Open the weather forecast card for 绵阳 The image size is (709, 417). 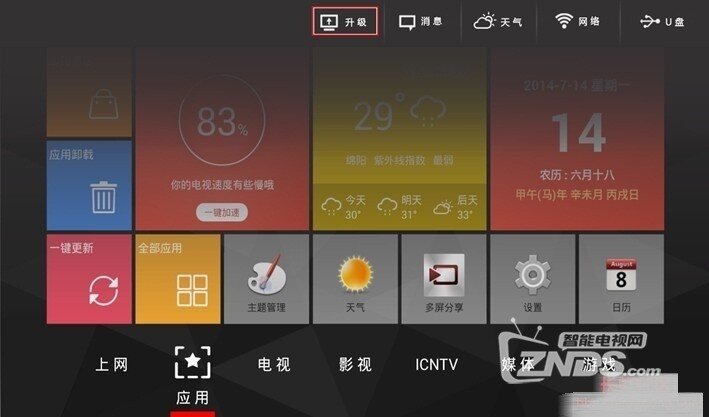pyautogui.click(x=399, y=137)
